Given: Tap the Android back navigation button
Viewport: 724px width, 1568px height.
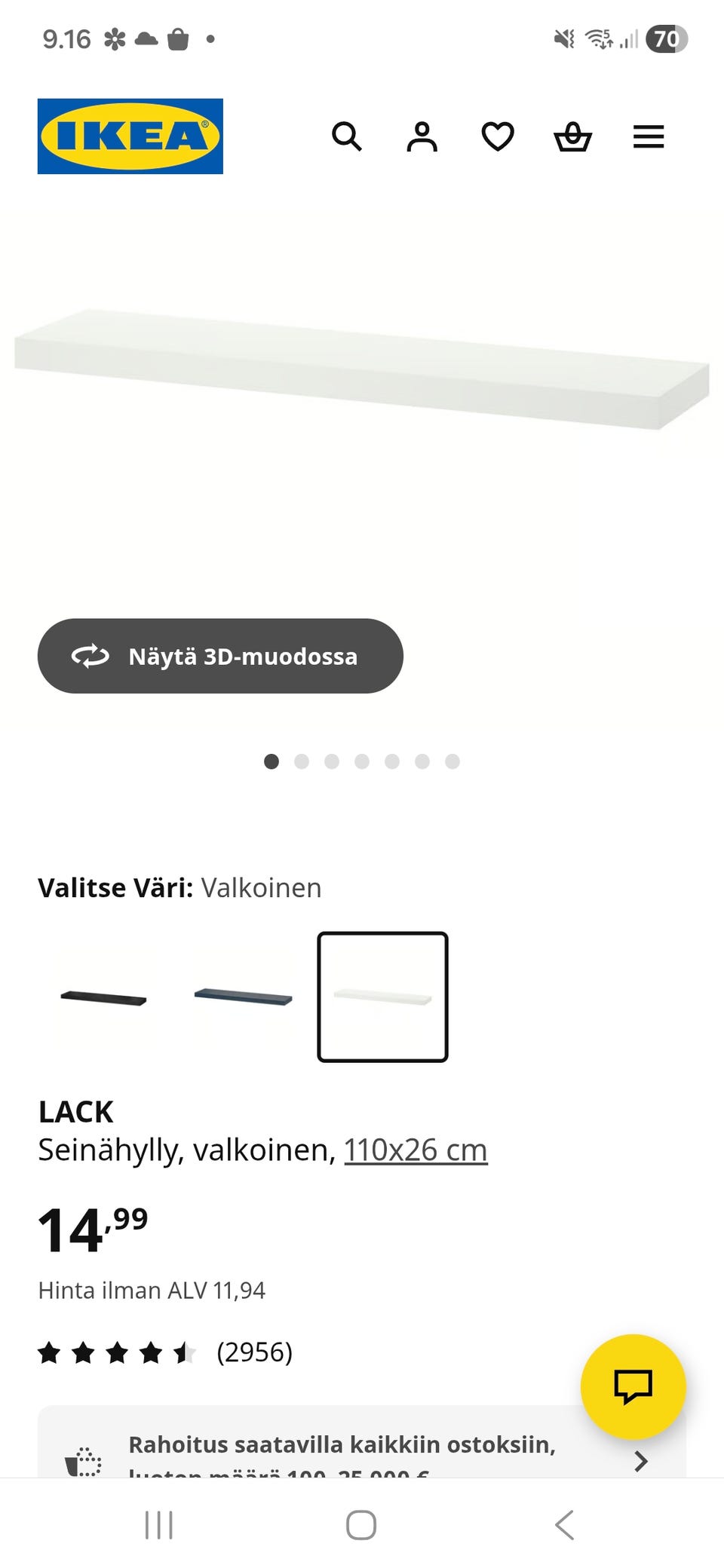Looking at the screenshot, I should point(566,1524).
